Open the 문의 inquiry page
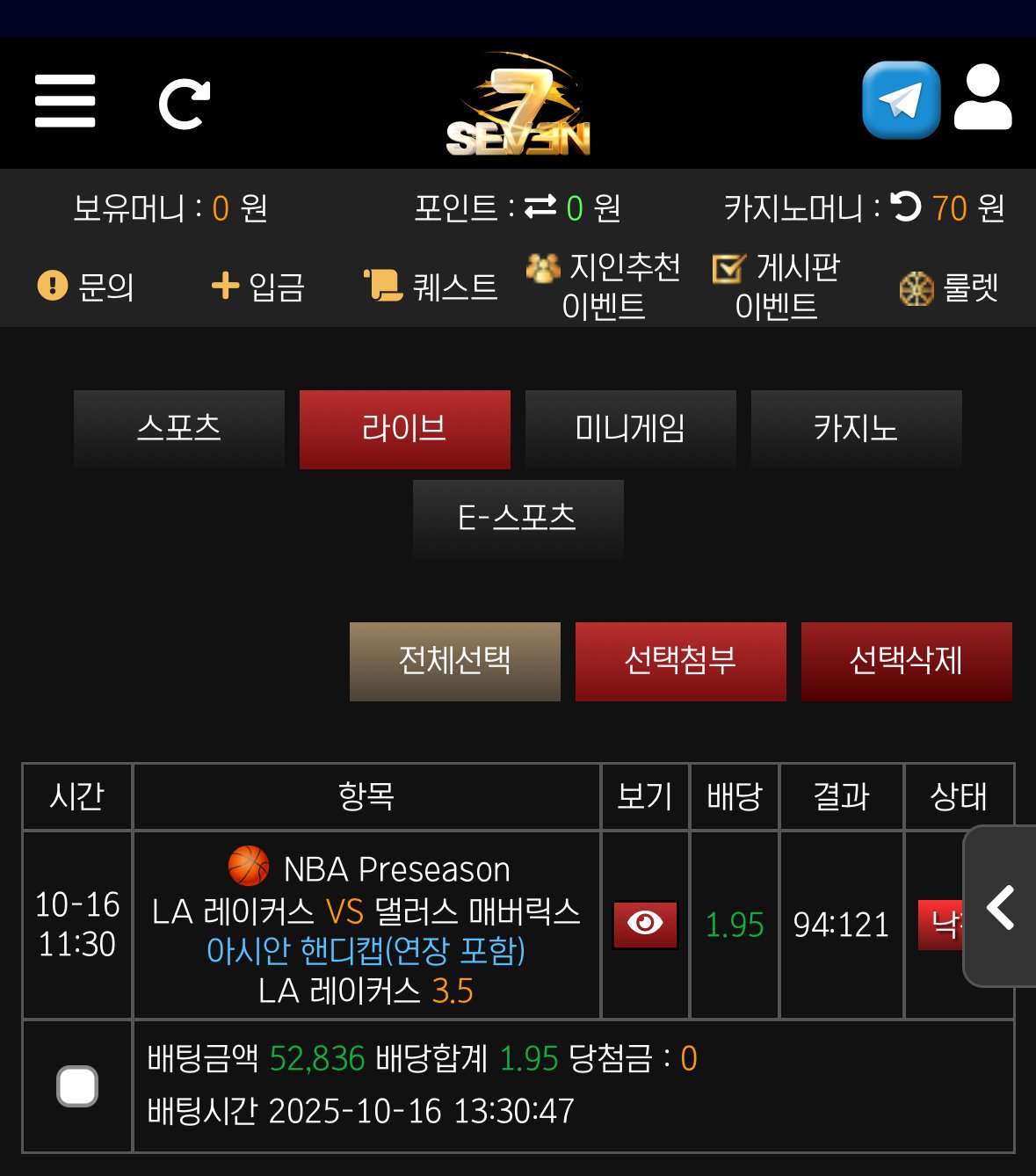Screen dimensions: 1036x1176 pyautogui.click(x=86, y=287)
